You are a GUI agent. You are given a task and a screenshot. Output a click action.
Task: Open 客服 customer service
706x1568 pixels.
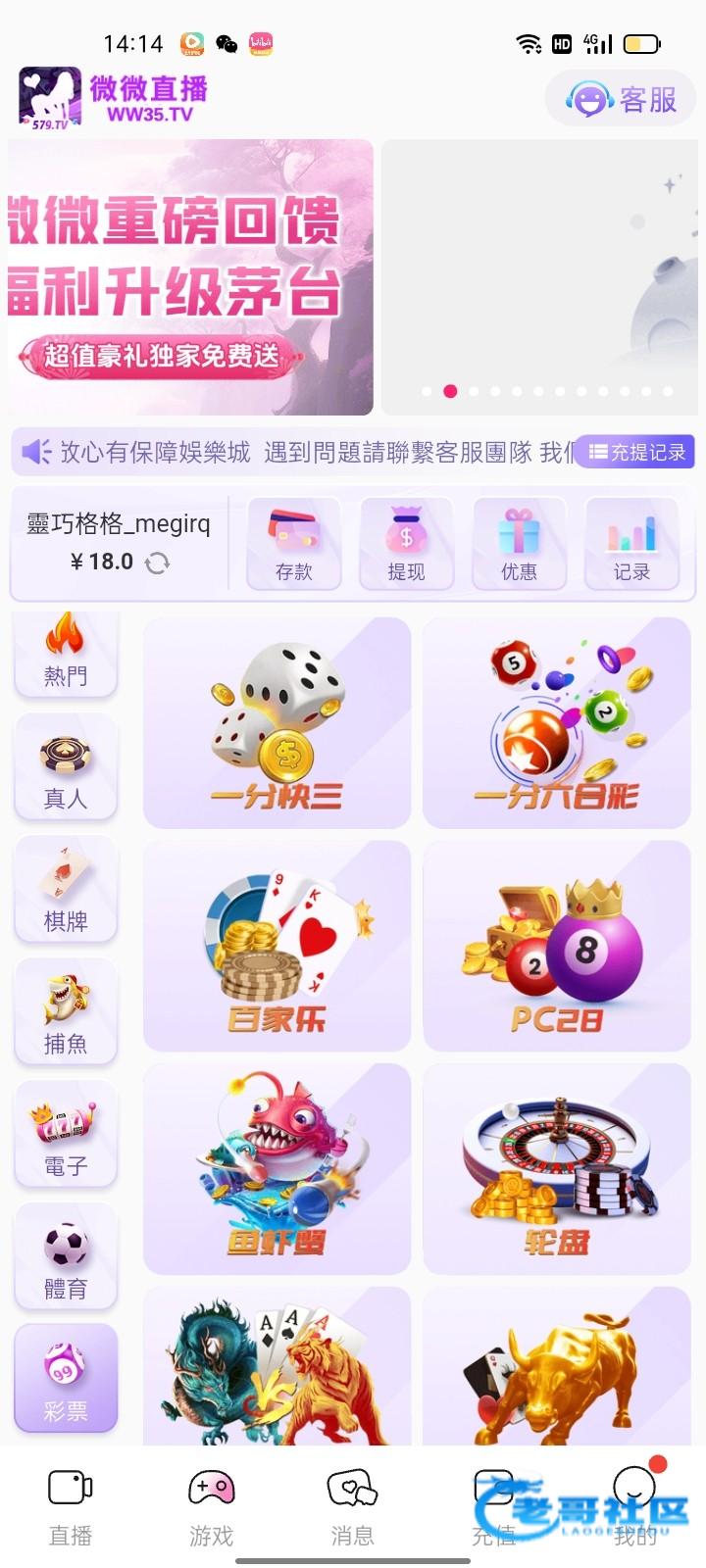(x=622, y=99)
